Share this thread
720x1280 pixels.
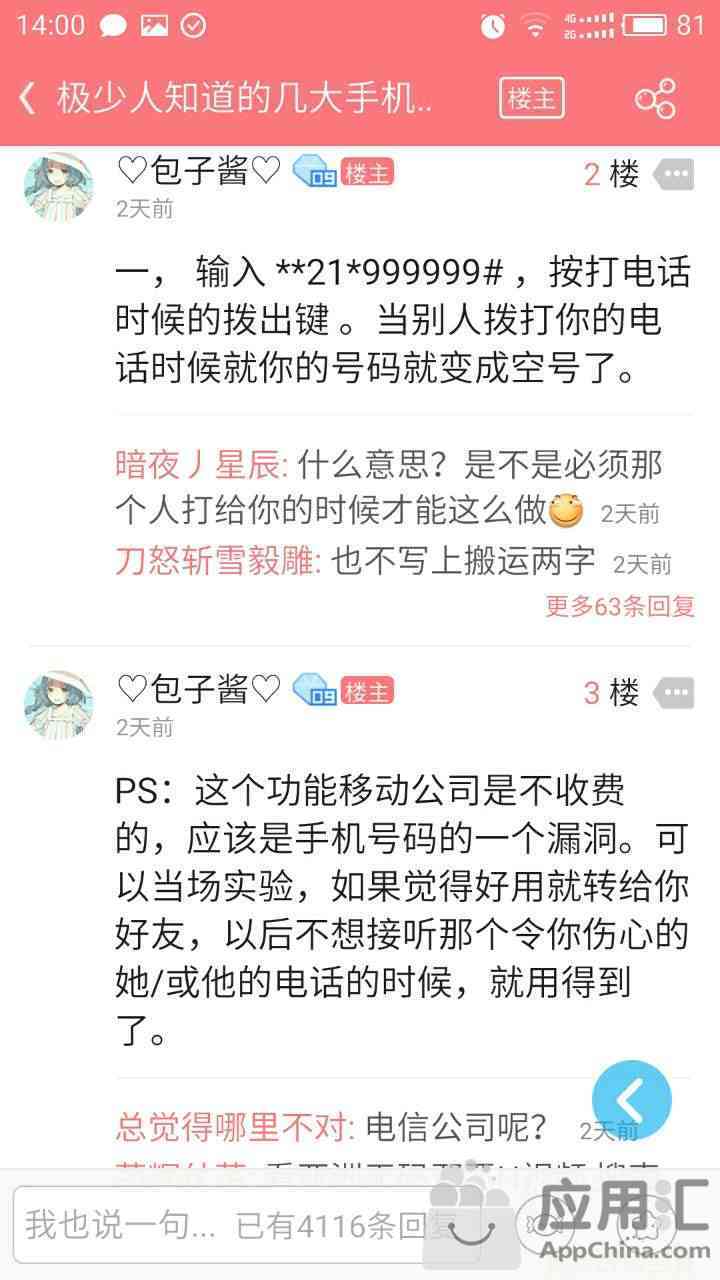[x=655, y=99]
